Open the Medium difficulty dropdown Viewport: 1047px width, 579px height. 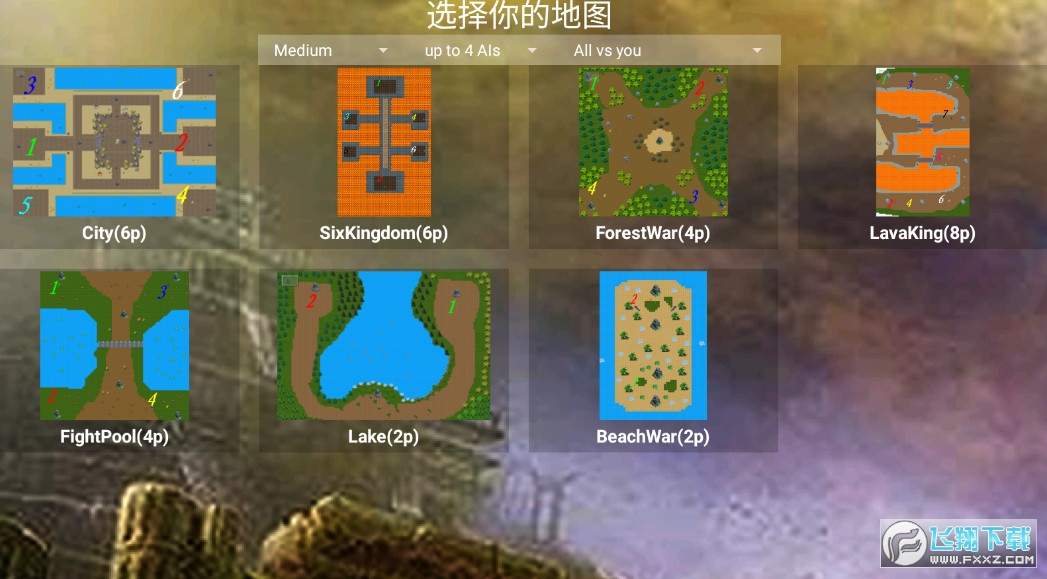click(330, 50)
